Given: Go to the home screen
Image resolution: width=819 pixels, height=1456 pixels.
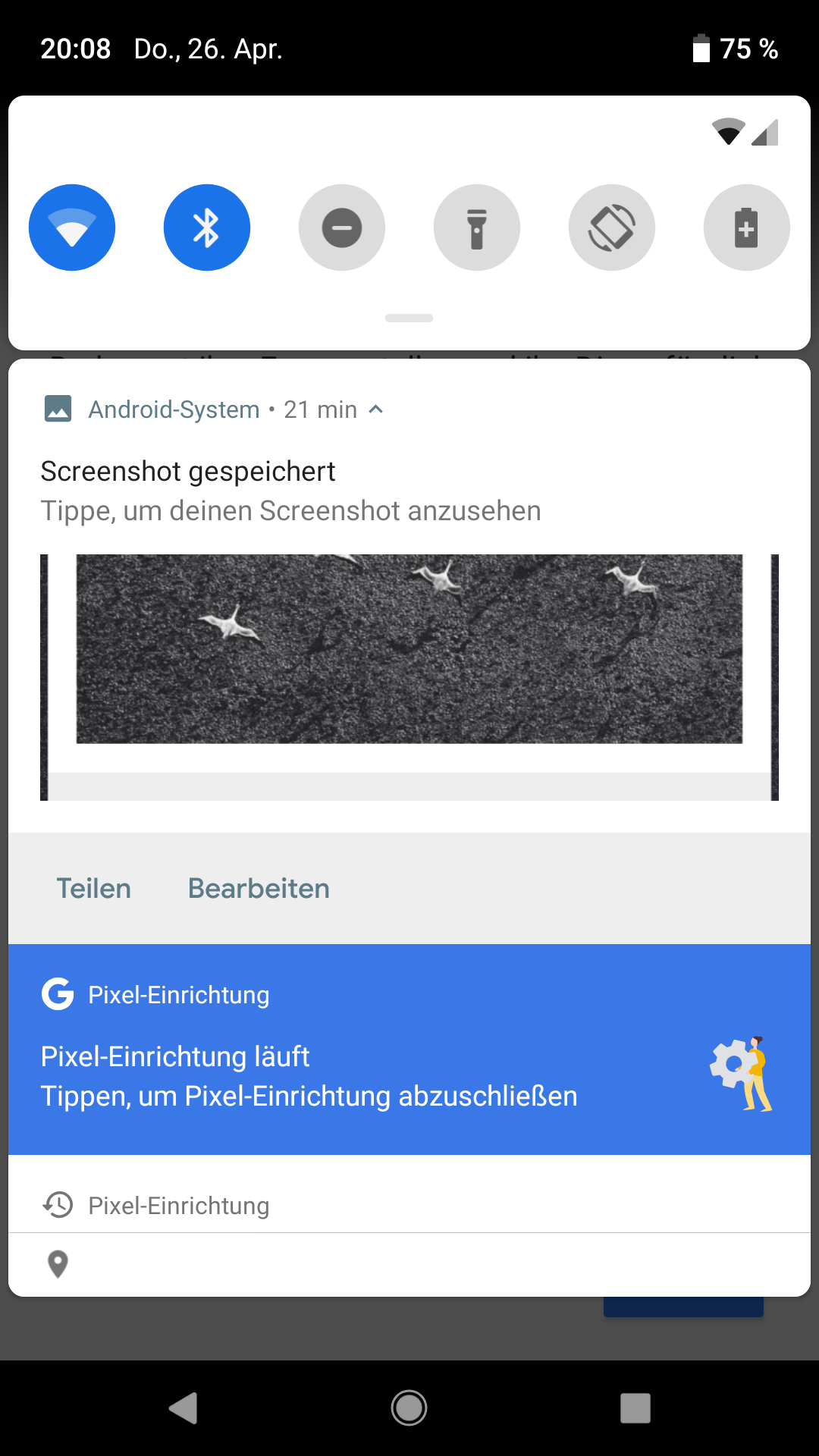Looking at the screenshot, I should pos(409,1408).
